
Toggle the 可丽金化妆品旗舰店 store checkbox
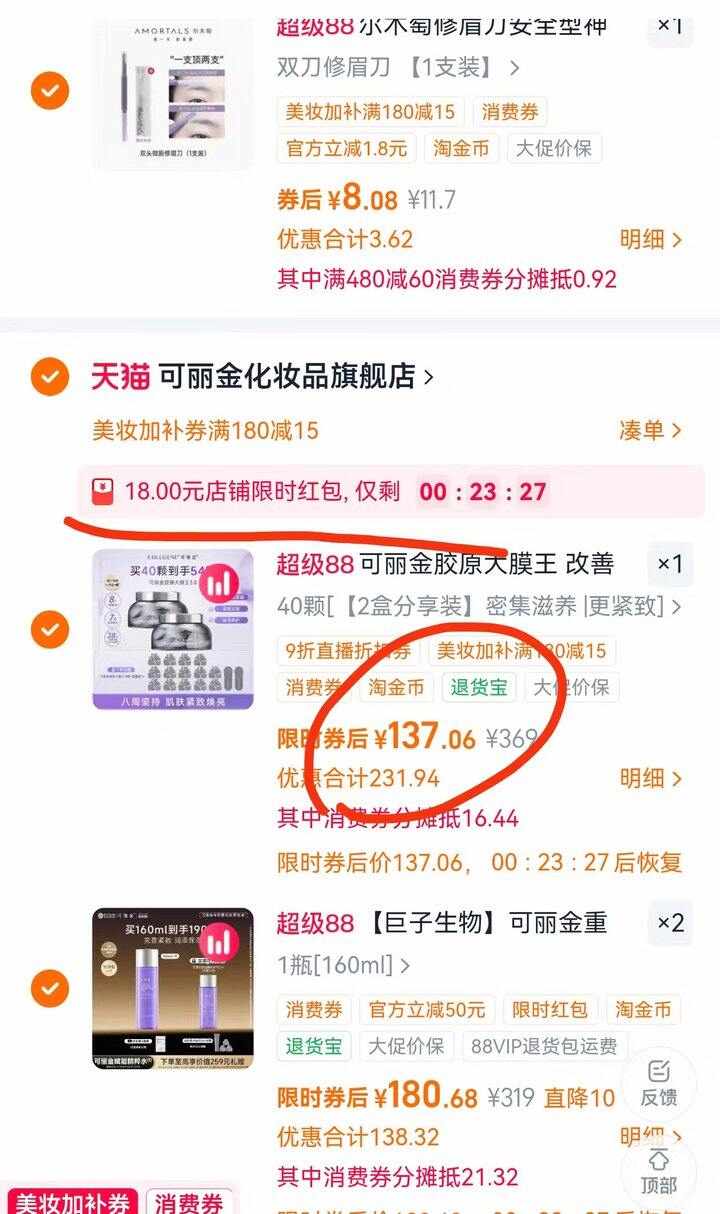49,377
